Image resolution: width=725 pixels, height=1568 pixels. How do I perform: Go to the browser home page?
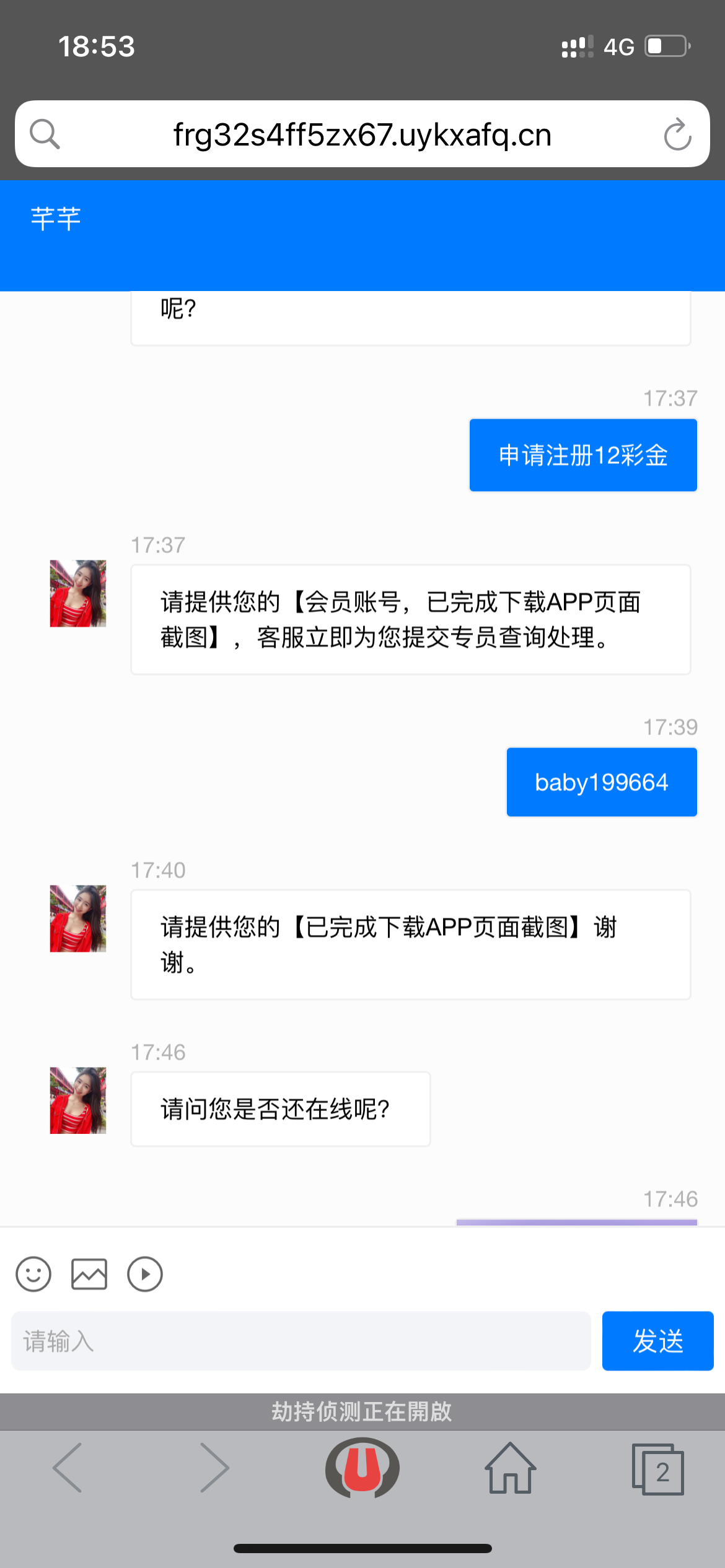[510, 1468]
